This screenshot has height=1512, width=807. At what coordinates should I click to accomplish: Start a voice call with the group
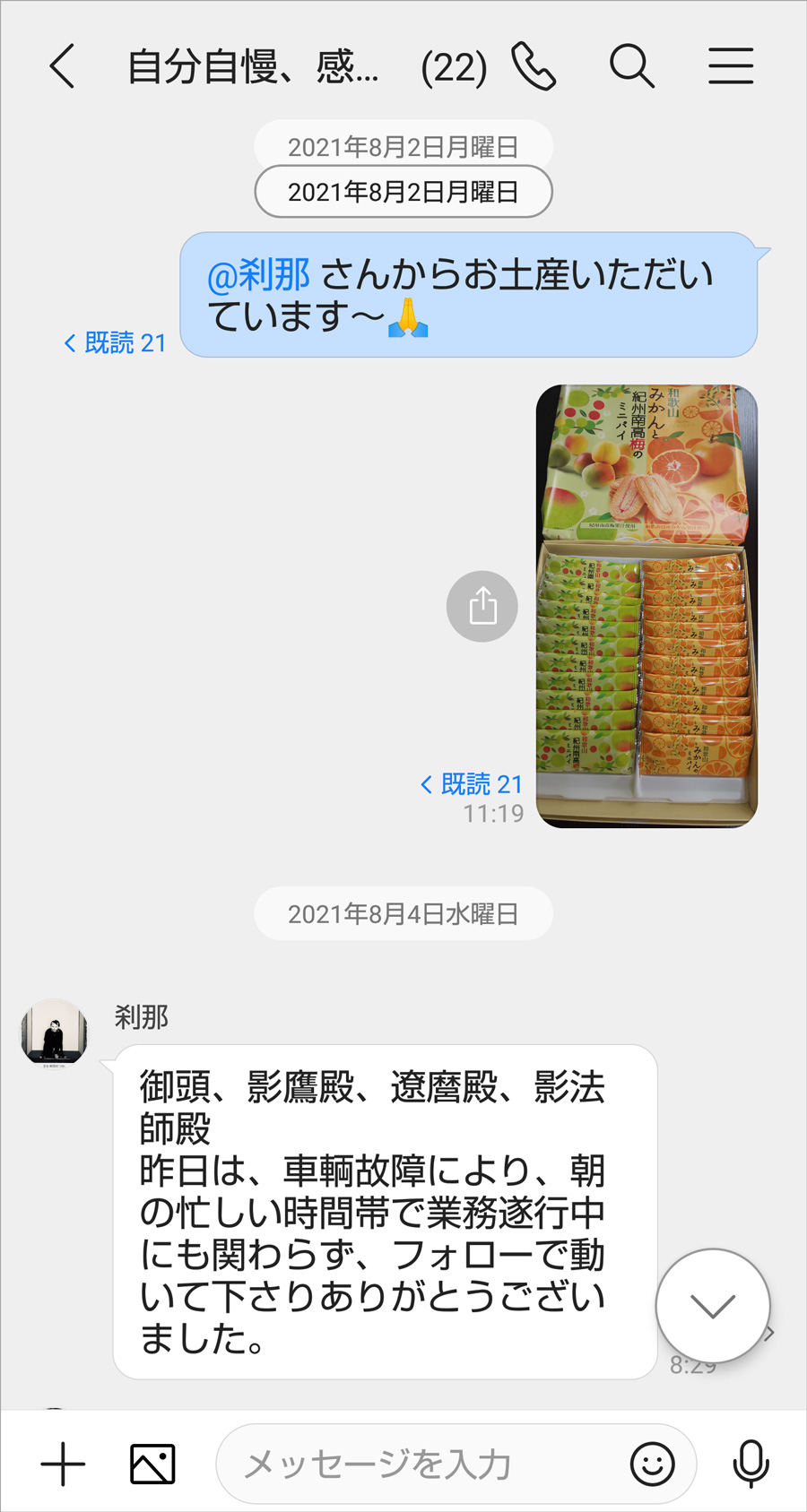[534, 66]
